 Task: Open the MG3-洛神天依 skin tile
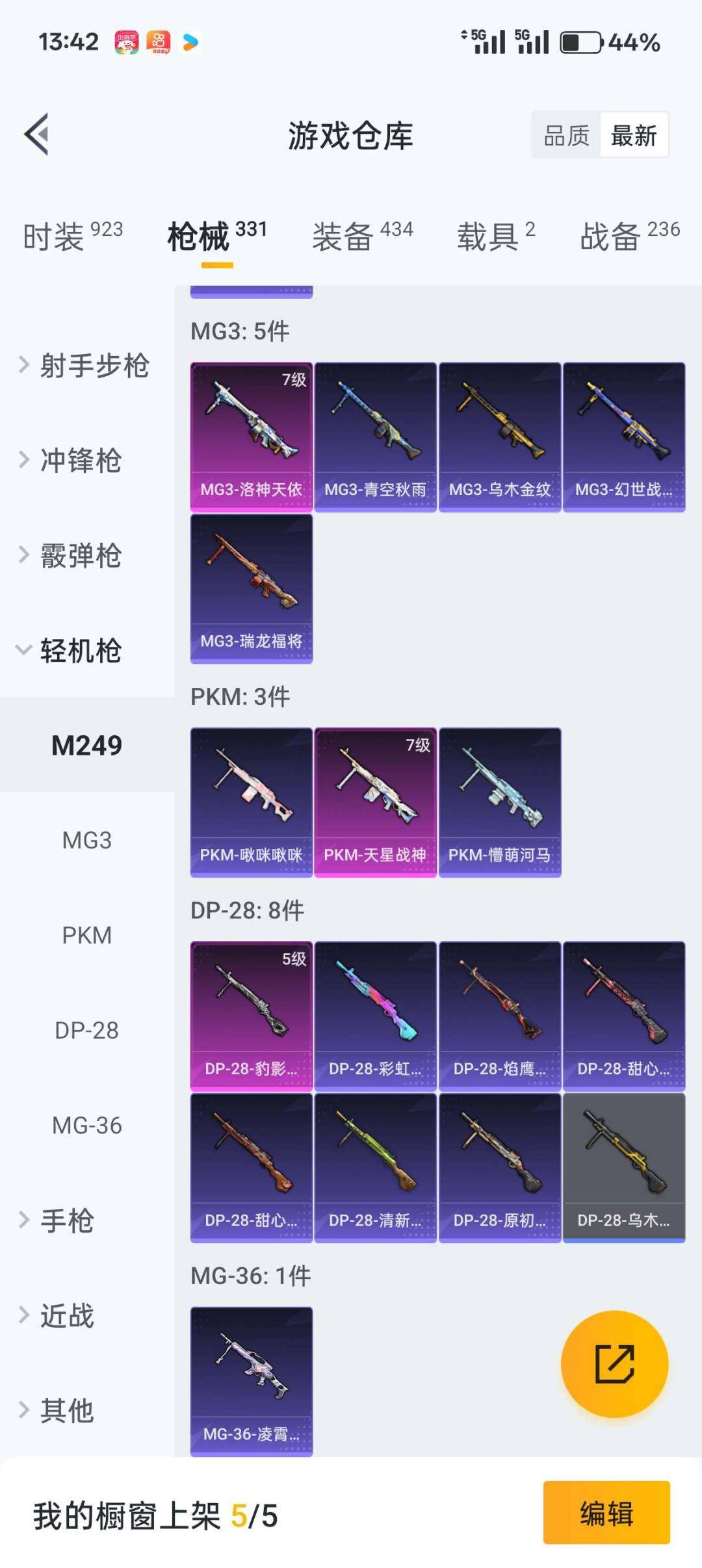(251, 436)
